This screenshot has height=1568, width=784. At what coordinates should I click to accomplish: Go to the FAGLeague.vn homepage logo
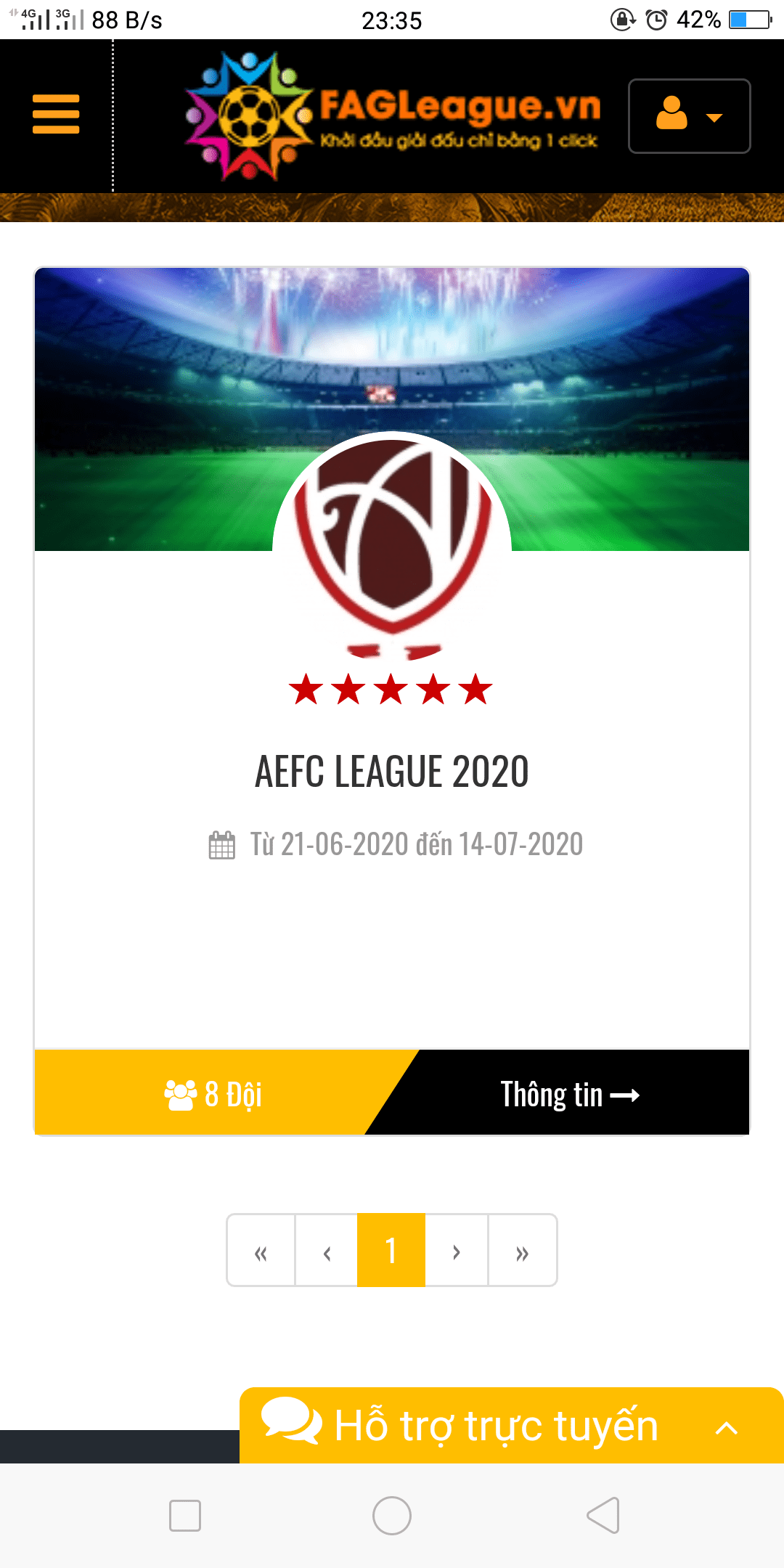point(393,116)
